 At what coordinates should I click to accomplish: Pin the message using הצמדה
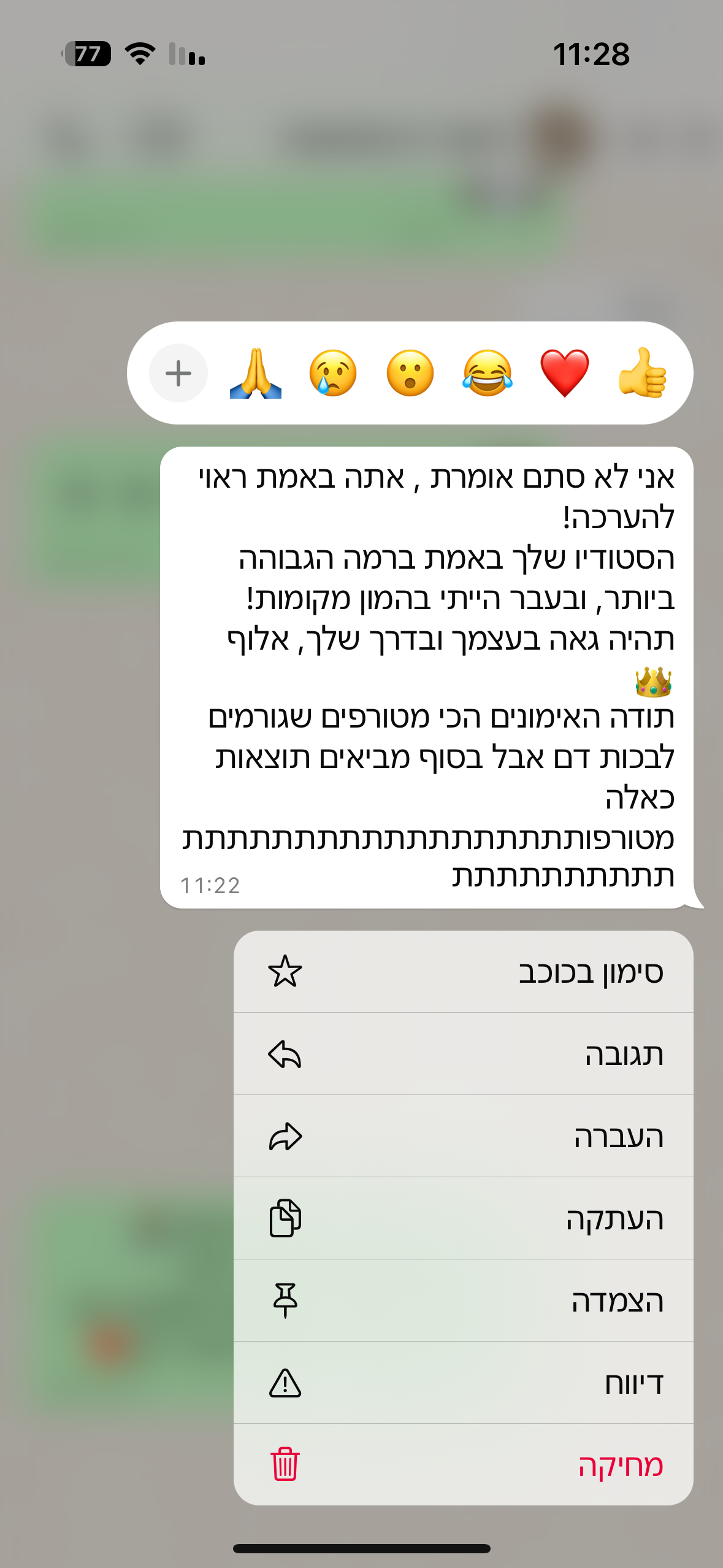(463, 1301)
